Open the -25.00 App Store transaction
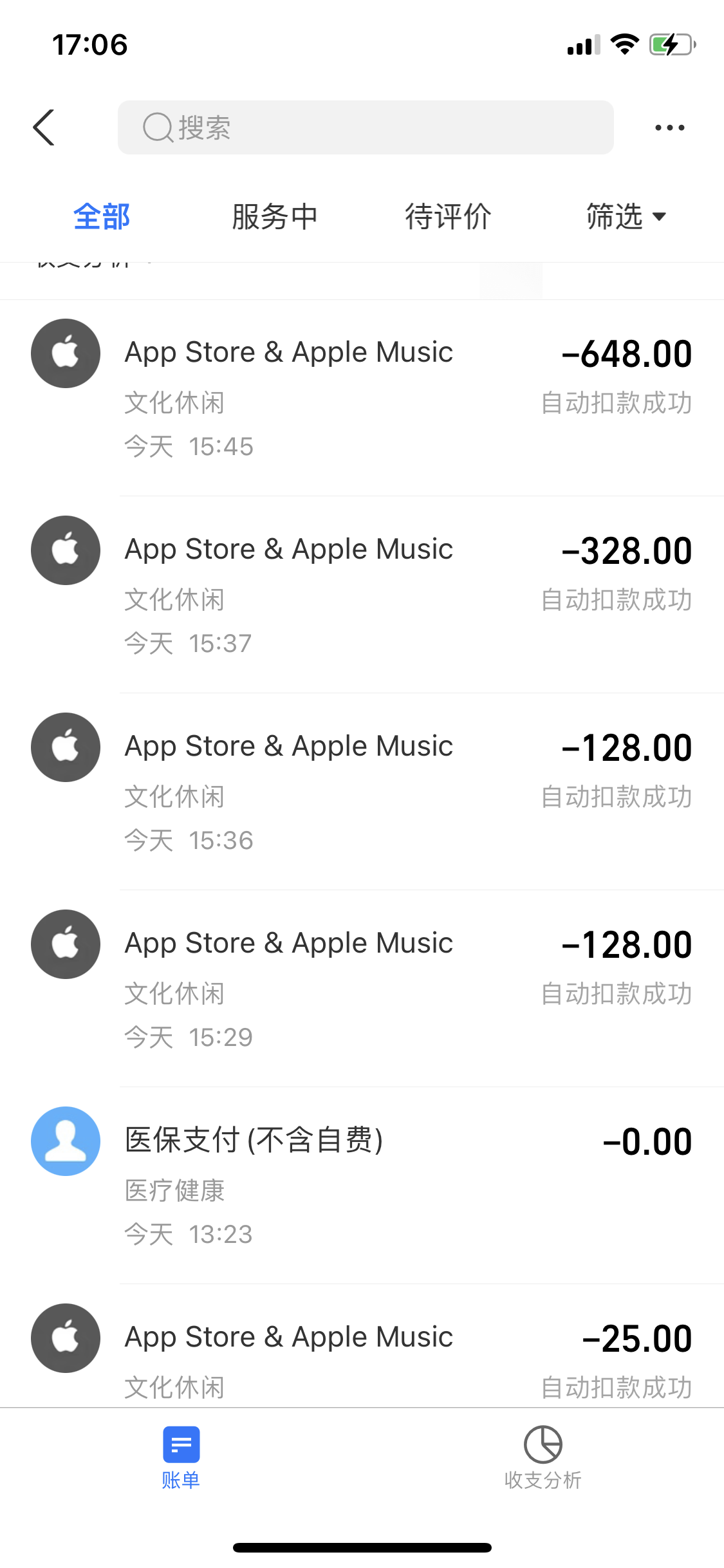This screenshot has width=724, height=1568. (362, 1346)
